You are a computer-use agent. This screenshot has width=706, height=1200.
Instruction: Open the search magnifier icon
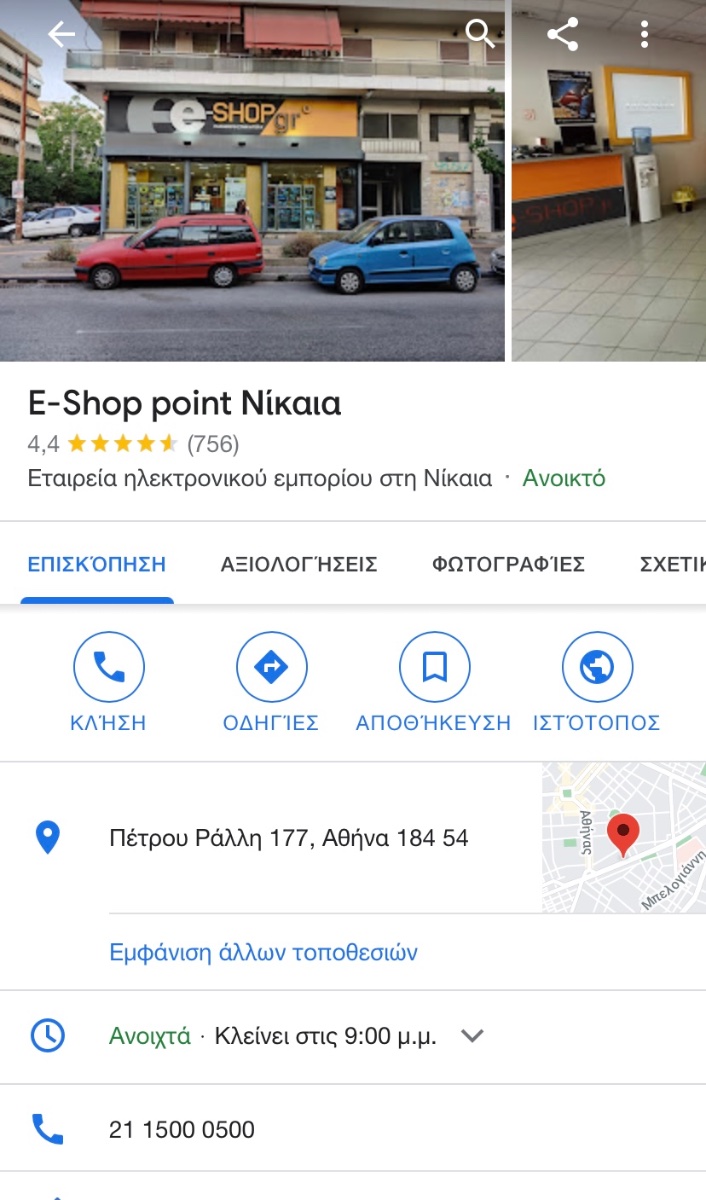point(481,34)
